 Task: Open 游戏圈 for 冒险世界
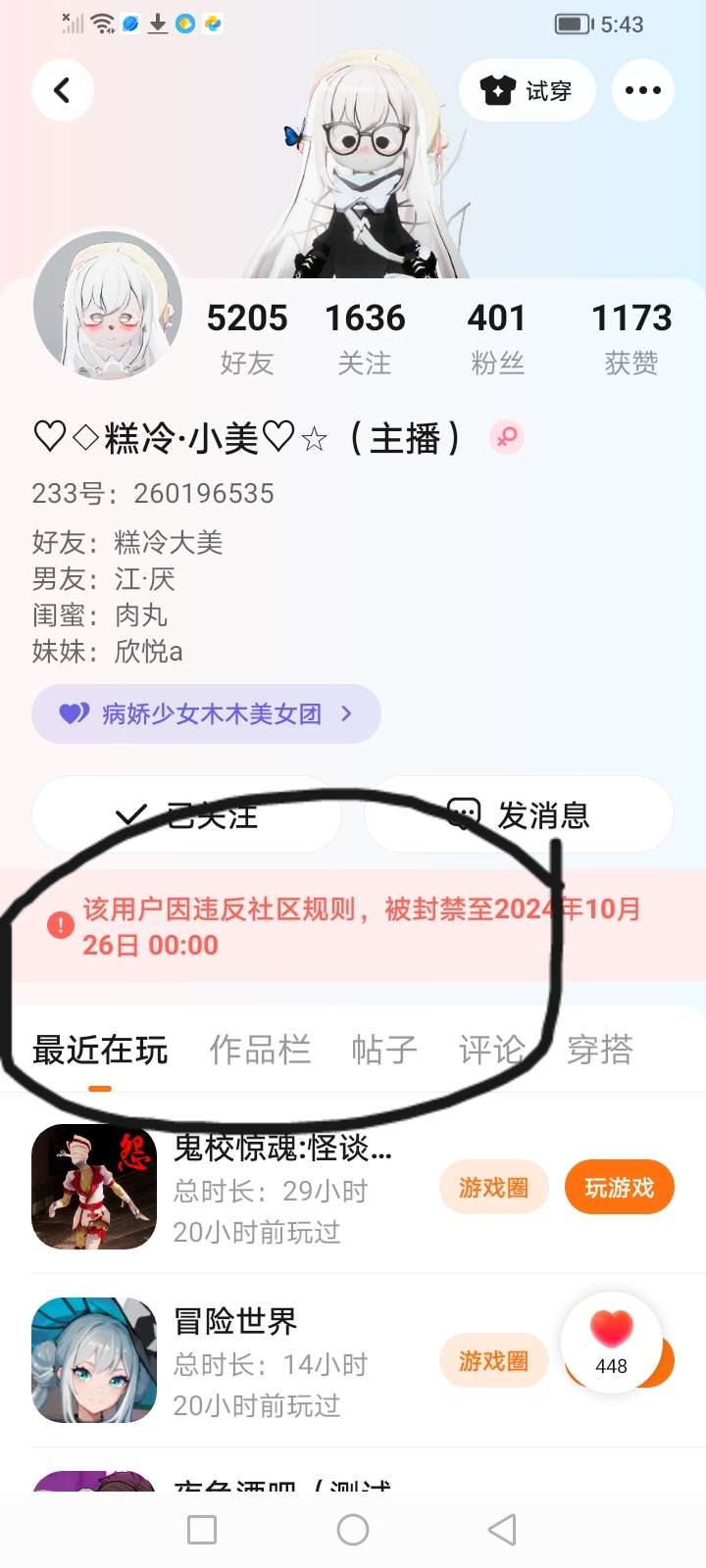(x=493, y=1361)
